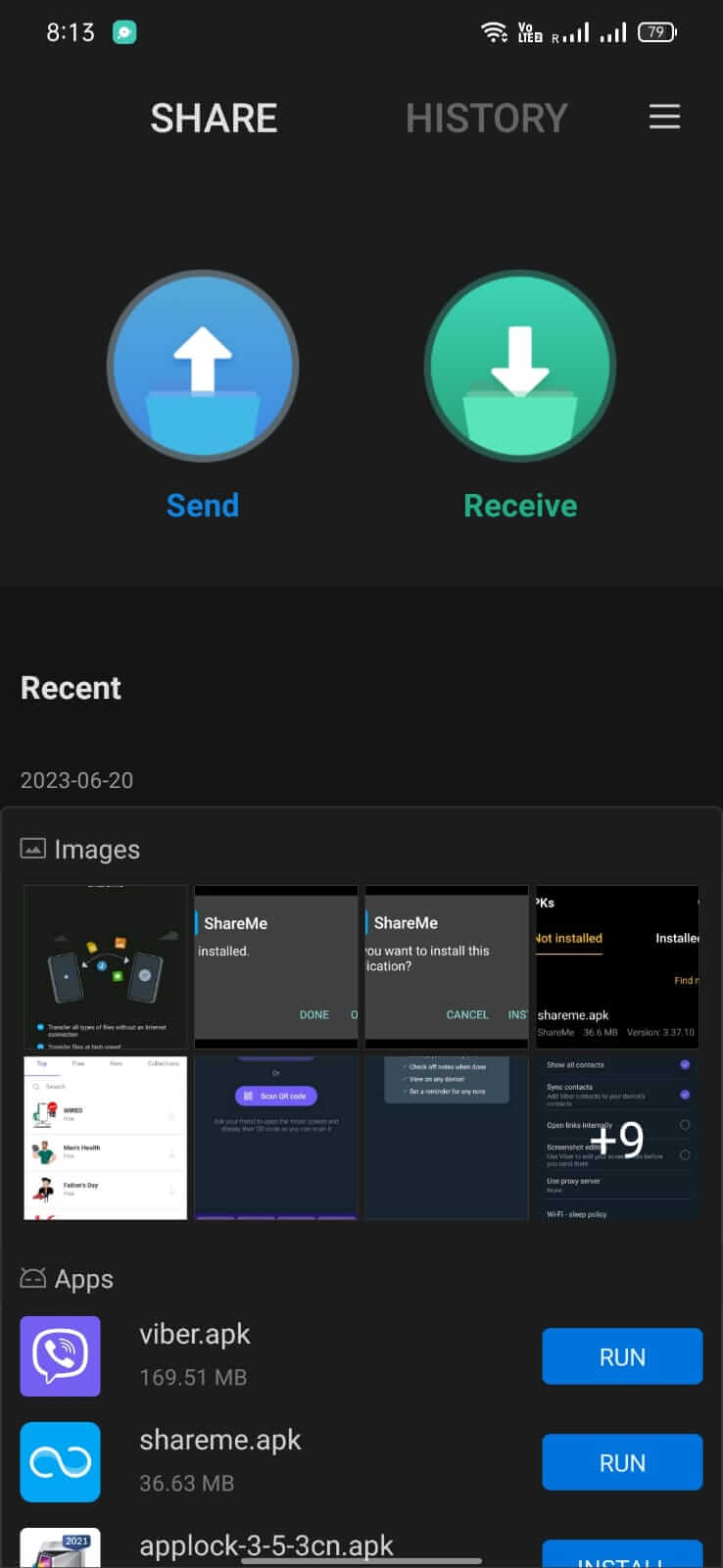Select the Viber app icon
Viewport: 723px width, 1568px height.
(60, 1356)
